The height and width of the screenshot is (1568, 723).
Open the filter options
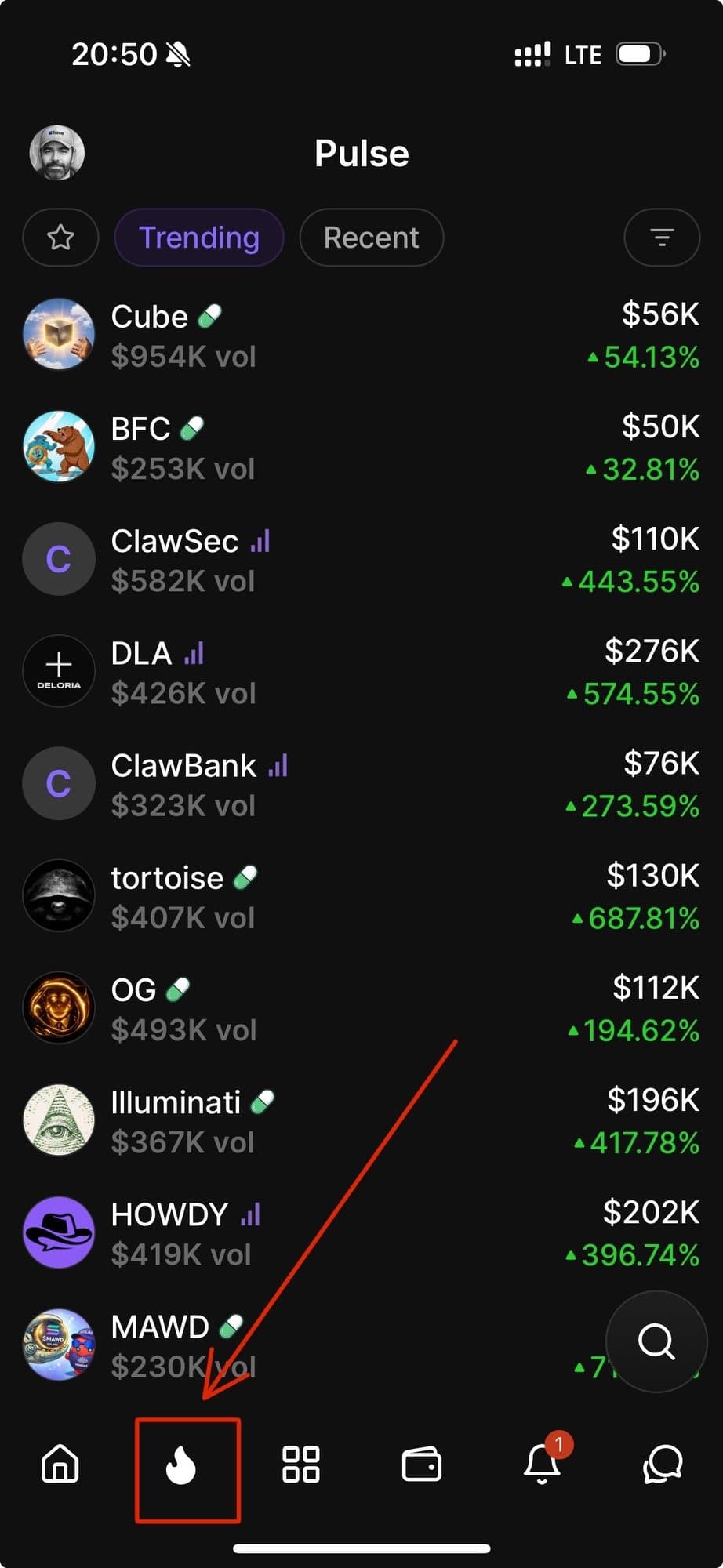(x=661, y=237)
